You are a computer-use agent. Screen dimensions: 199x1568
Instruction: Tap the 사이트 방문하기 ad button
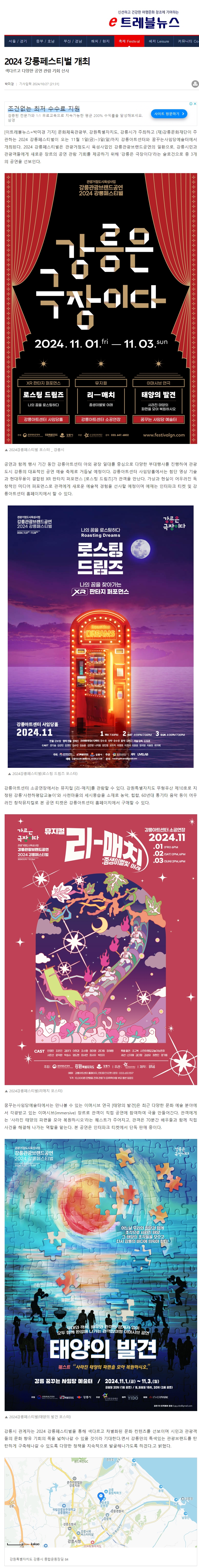pos(167,114)
